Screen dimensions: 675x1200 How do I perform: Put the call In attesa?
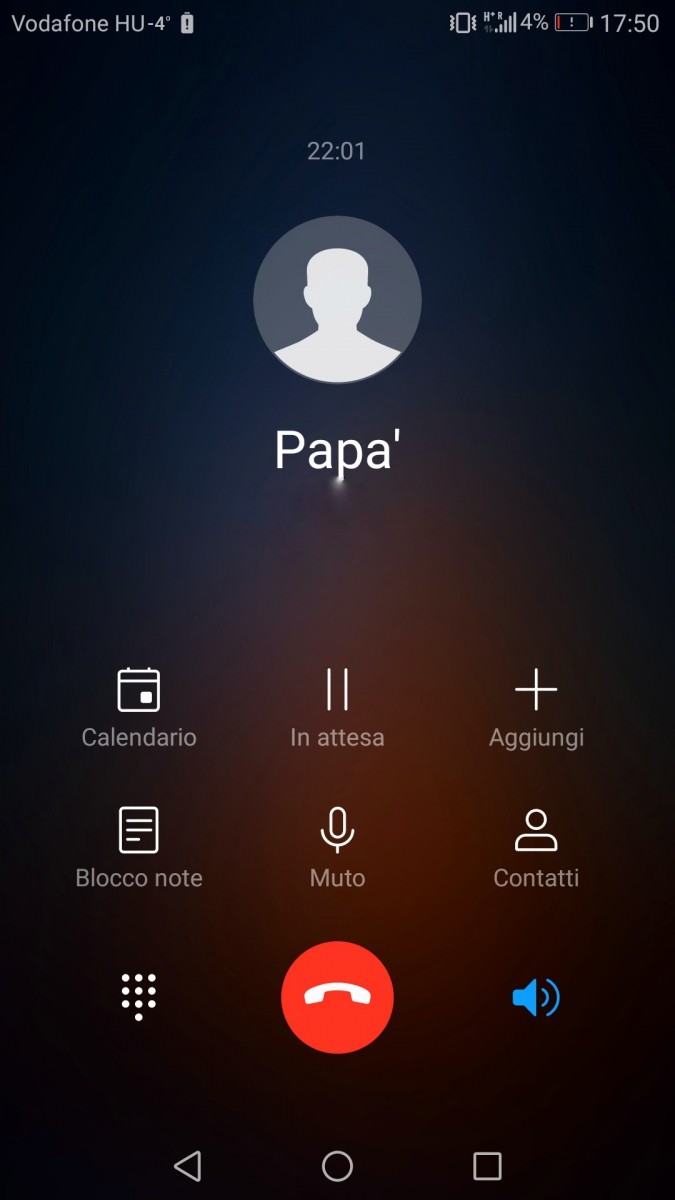pyautogui.click(x=337, y=708)
